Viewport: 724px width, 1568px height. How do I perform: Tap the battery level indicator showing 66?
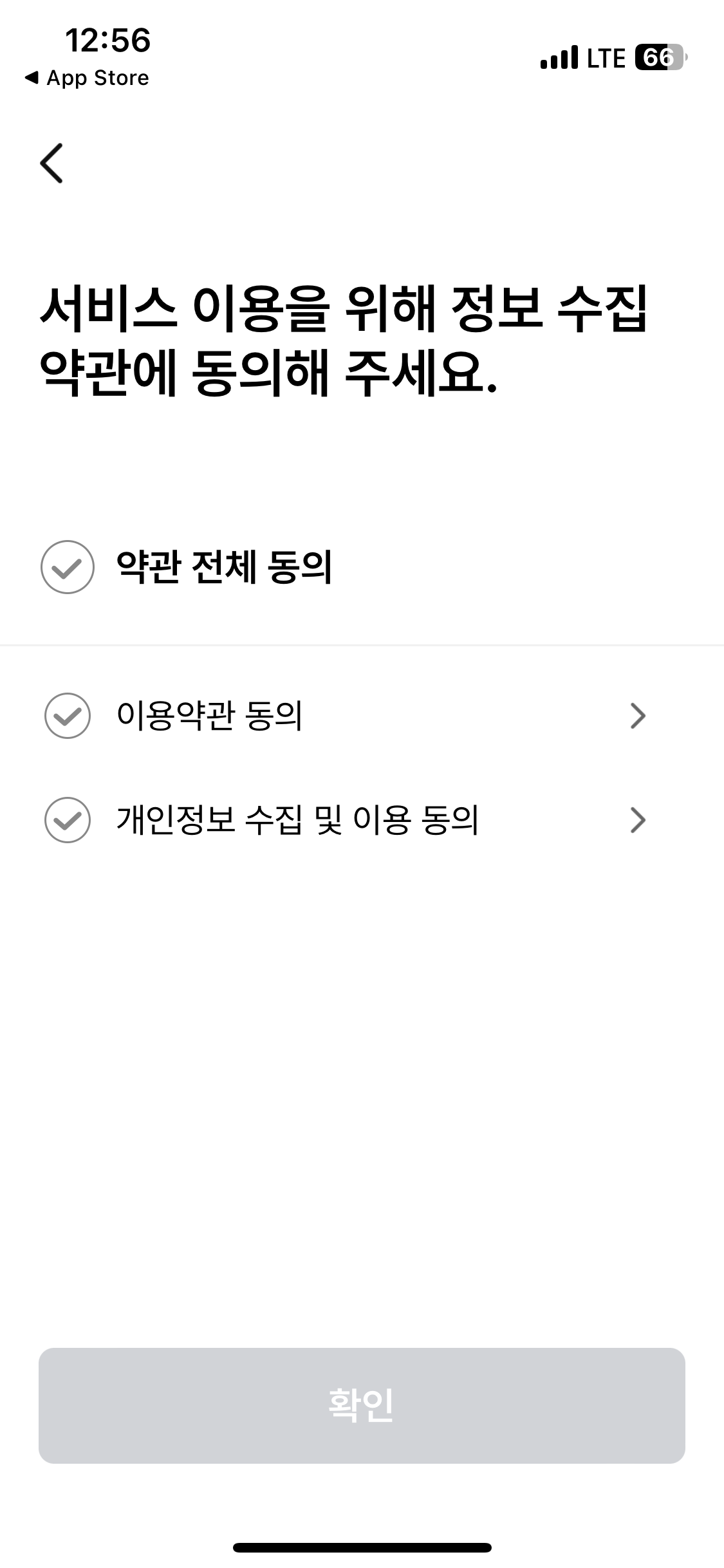[x=658, y=57]
